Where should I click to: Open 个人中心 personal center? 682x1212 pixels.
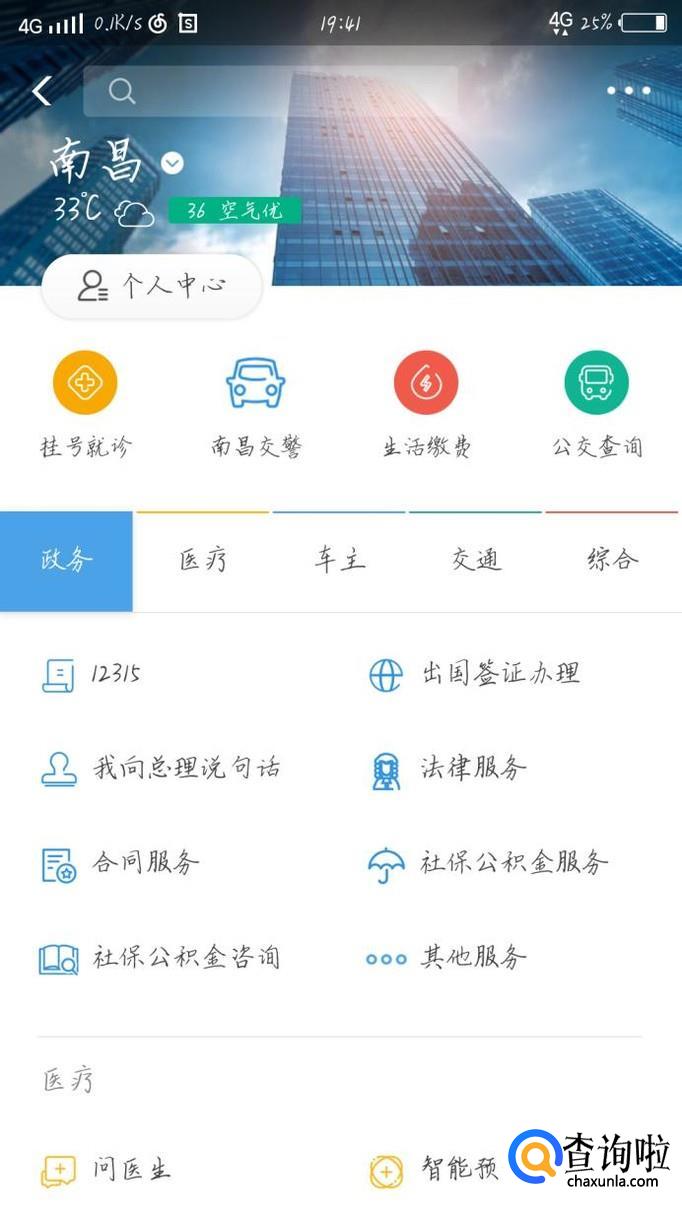(152, 287)
